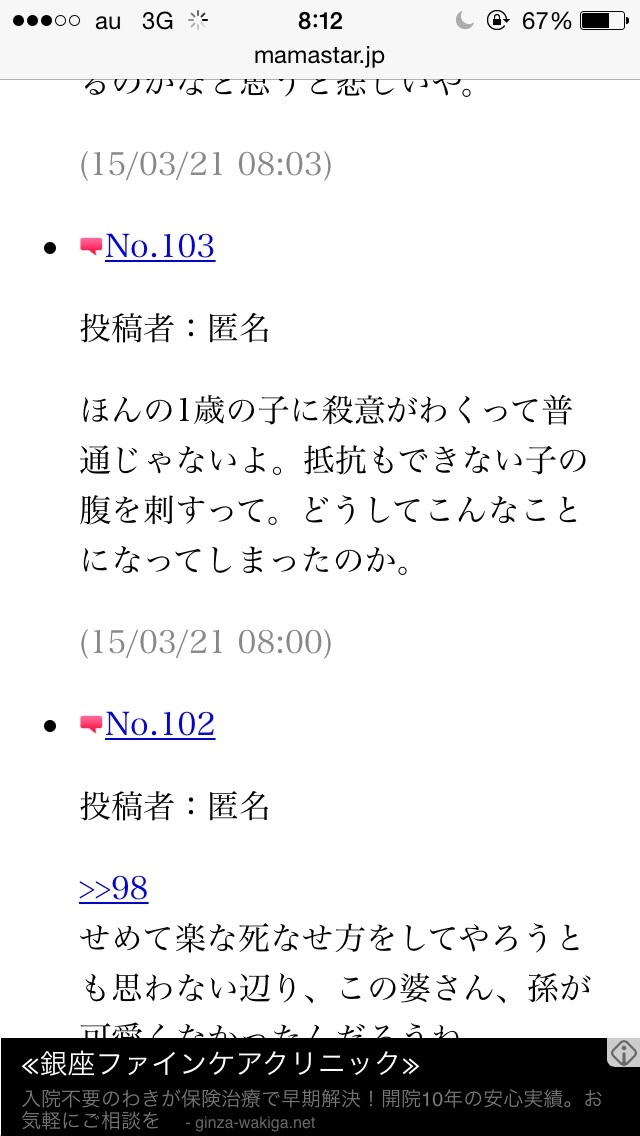Open the No.103 post link
640x1136 pixels.
click(160, 246)
